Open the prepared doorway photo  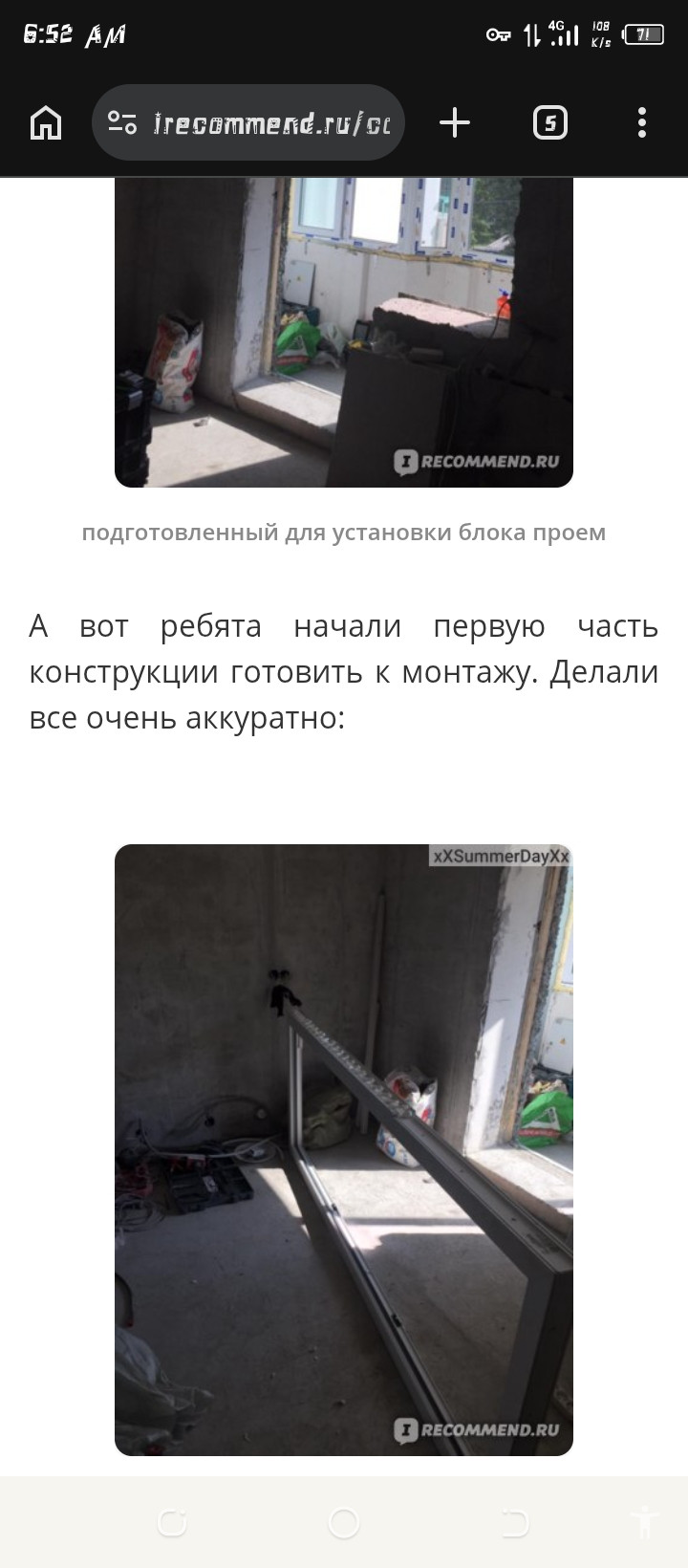tap(344, 332)
